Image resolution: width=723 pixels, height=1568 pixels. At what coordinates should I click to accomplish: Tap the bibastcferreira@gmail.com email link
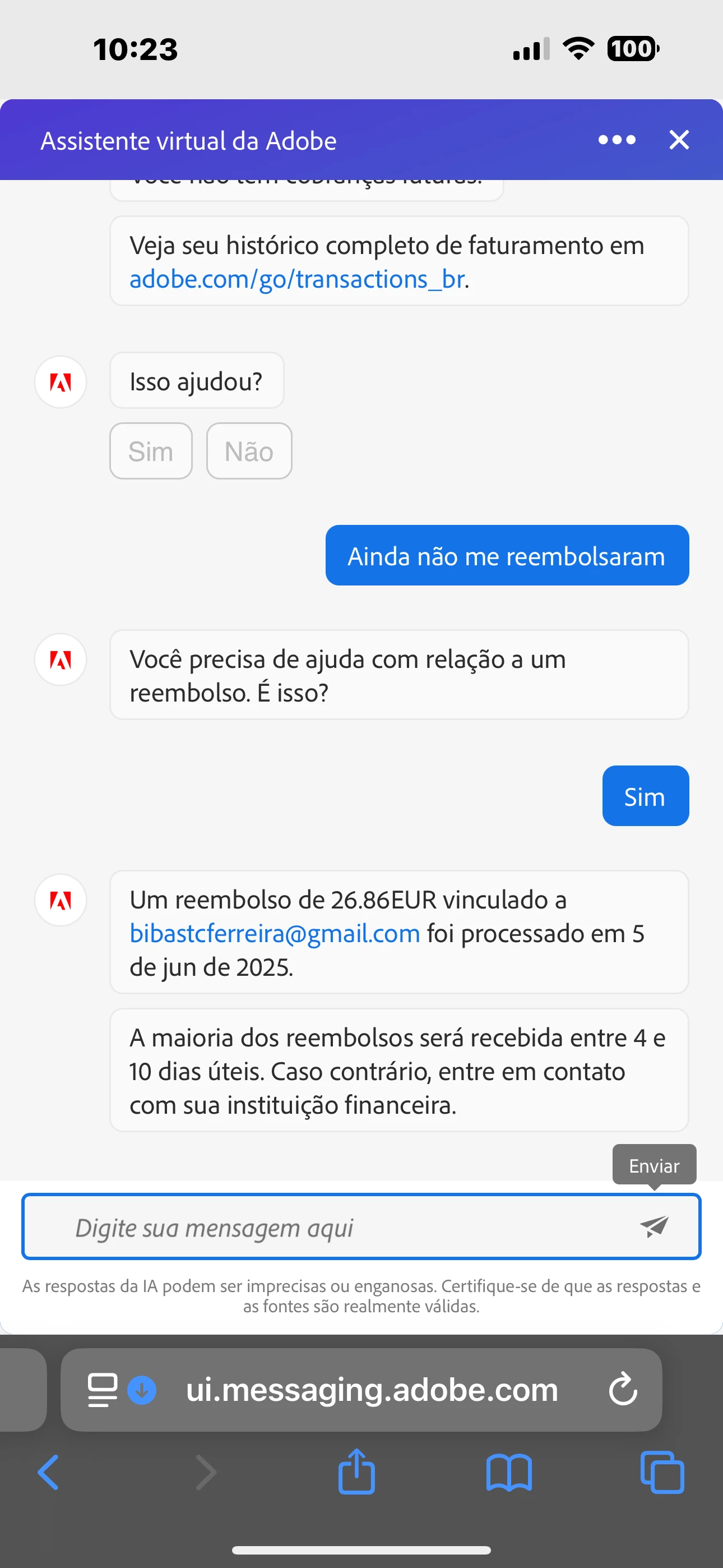tap(275, 933)
